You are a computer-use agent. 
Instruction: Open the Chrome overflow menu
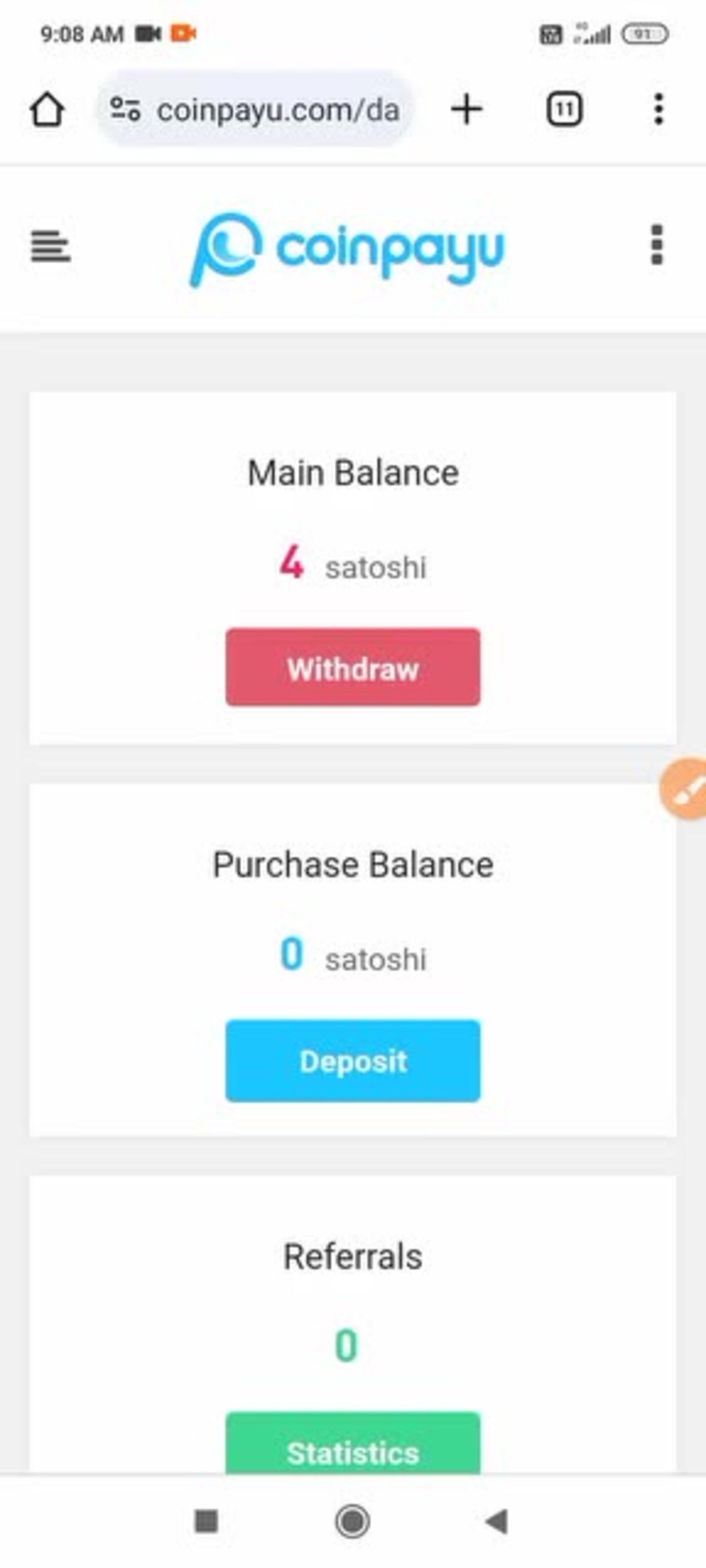659,110
